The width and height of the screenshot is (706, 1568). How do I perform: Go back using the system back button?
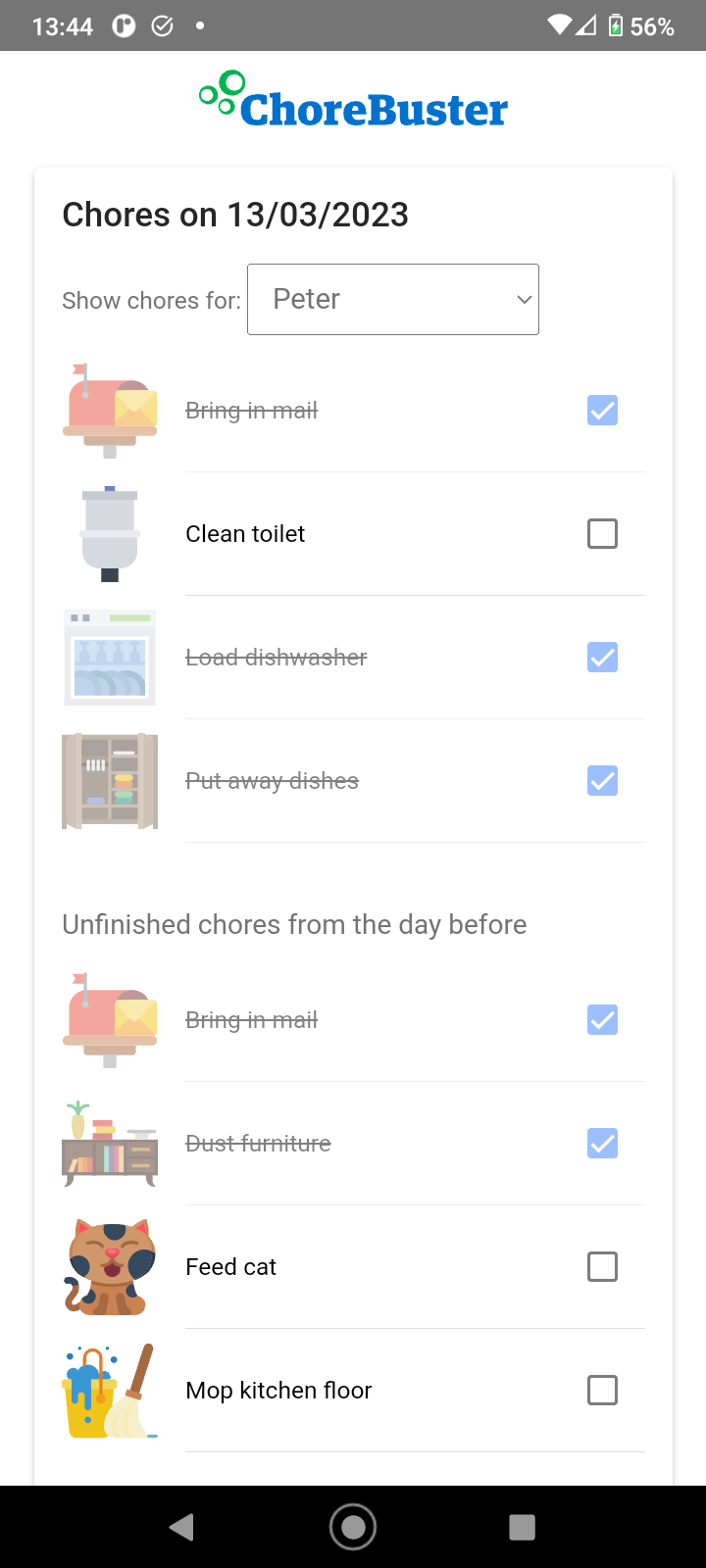(182, 1527)
